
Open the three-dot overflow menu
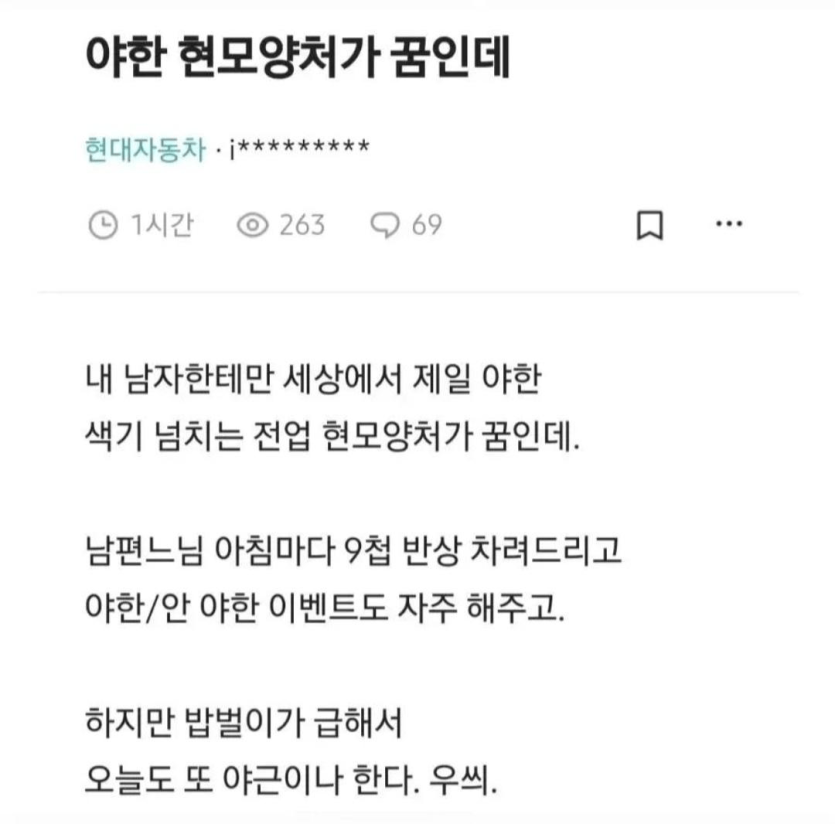tap(729, 224)
